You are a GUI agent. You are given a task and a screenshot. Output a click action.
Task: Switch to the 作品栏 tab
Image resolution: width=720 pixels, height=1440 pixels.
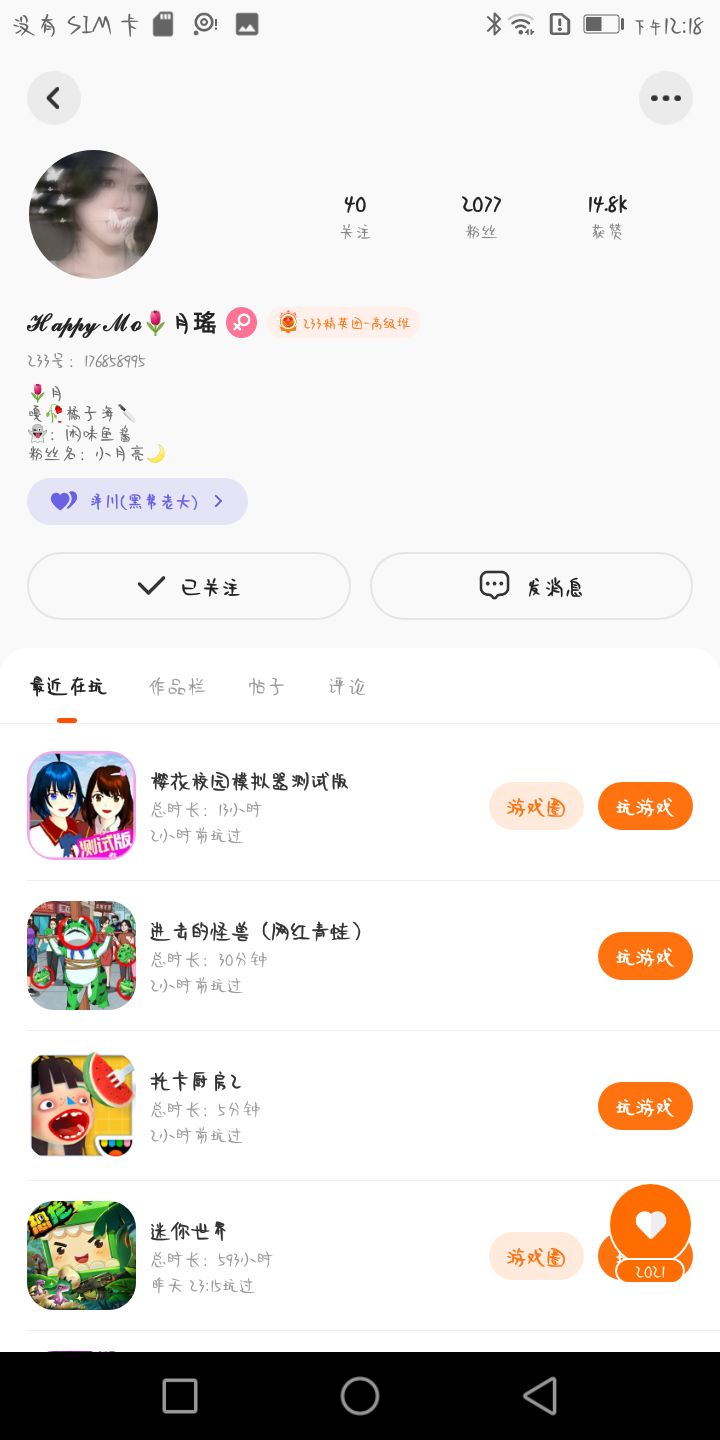tap(177, 686)
